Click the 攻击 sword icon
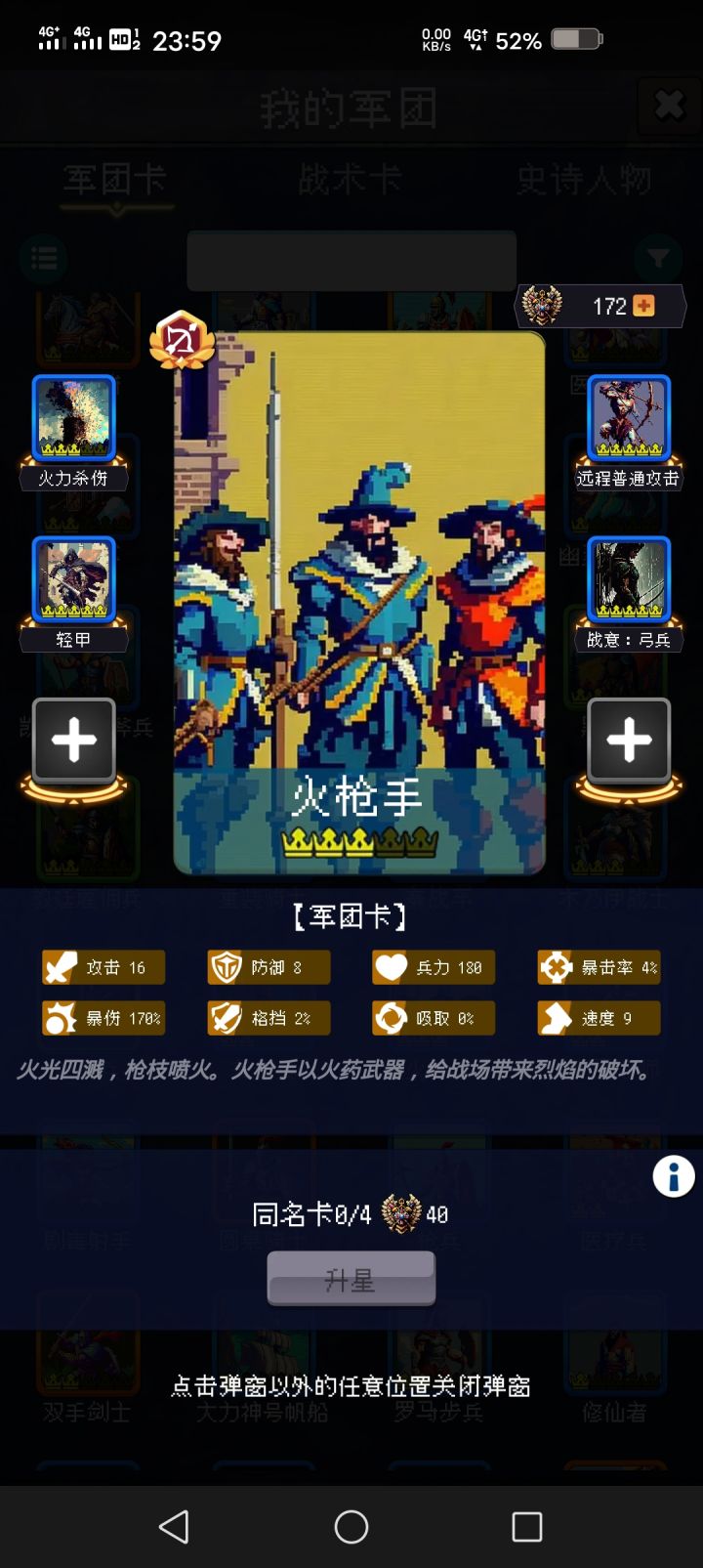 click(61, 967)
